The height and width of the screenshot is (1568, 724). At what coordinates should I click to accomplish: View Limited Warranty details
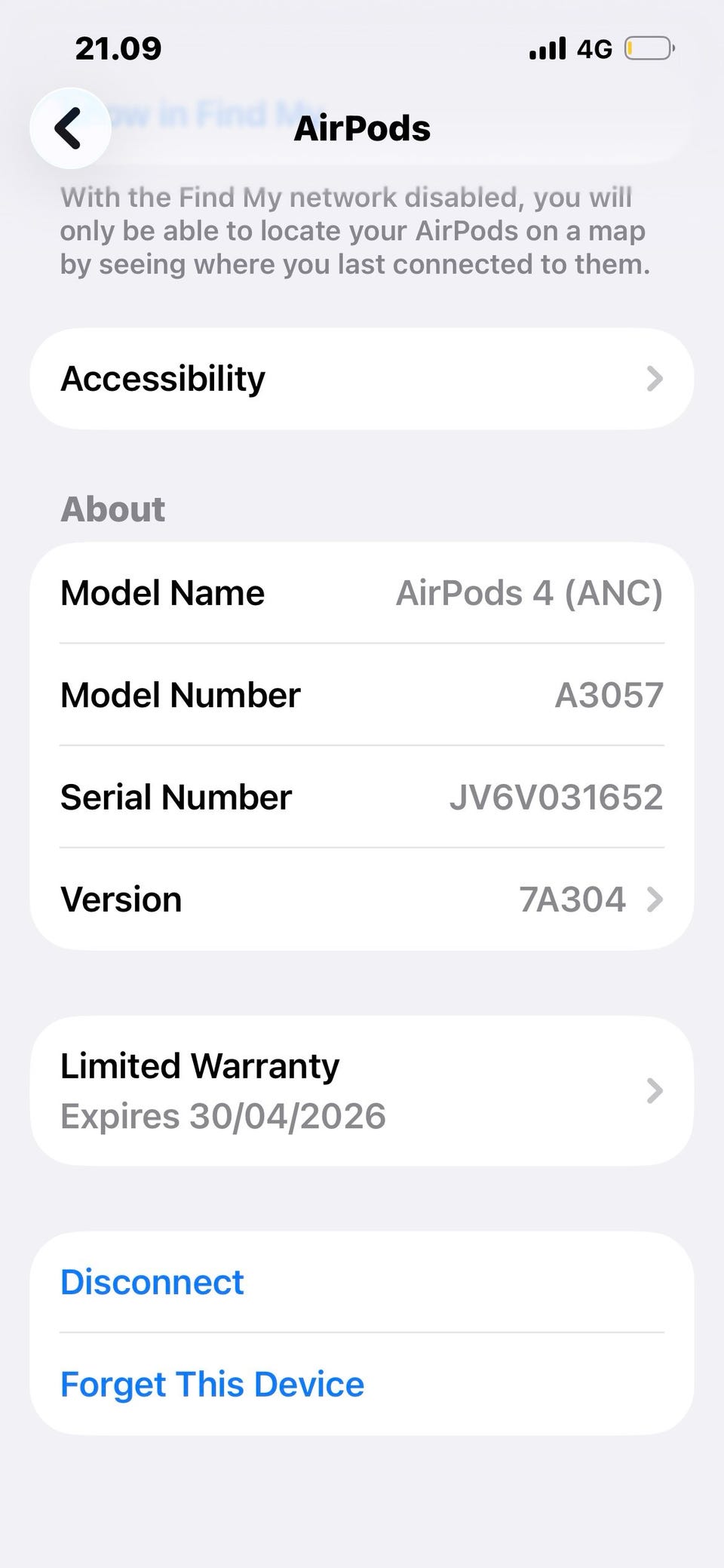(x=361, y=1090)
